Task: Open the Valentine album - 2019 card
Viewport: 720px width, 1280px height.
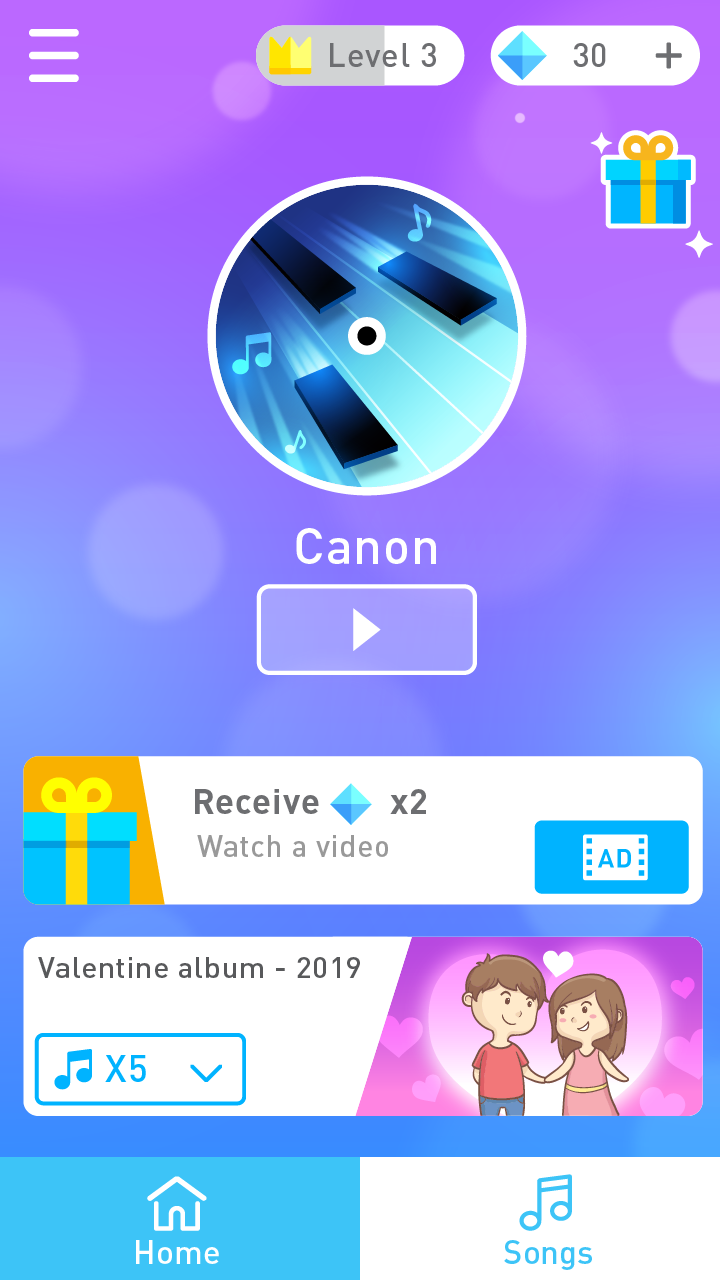Action: [363, 1027]
